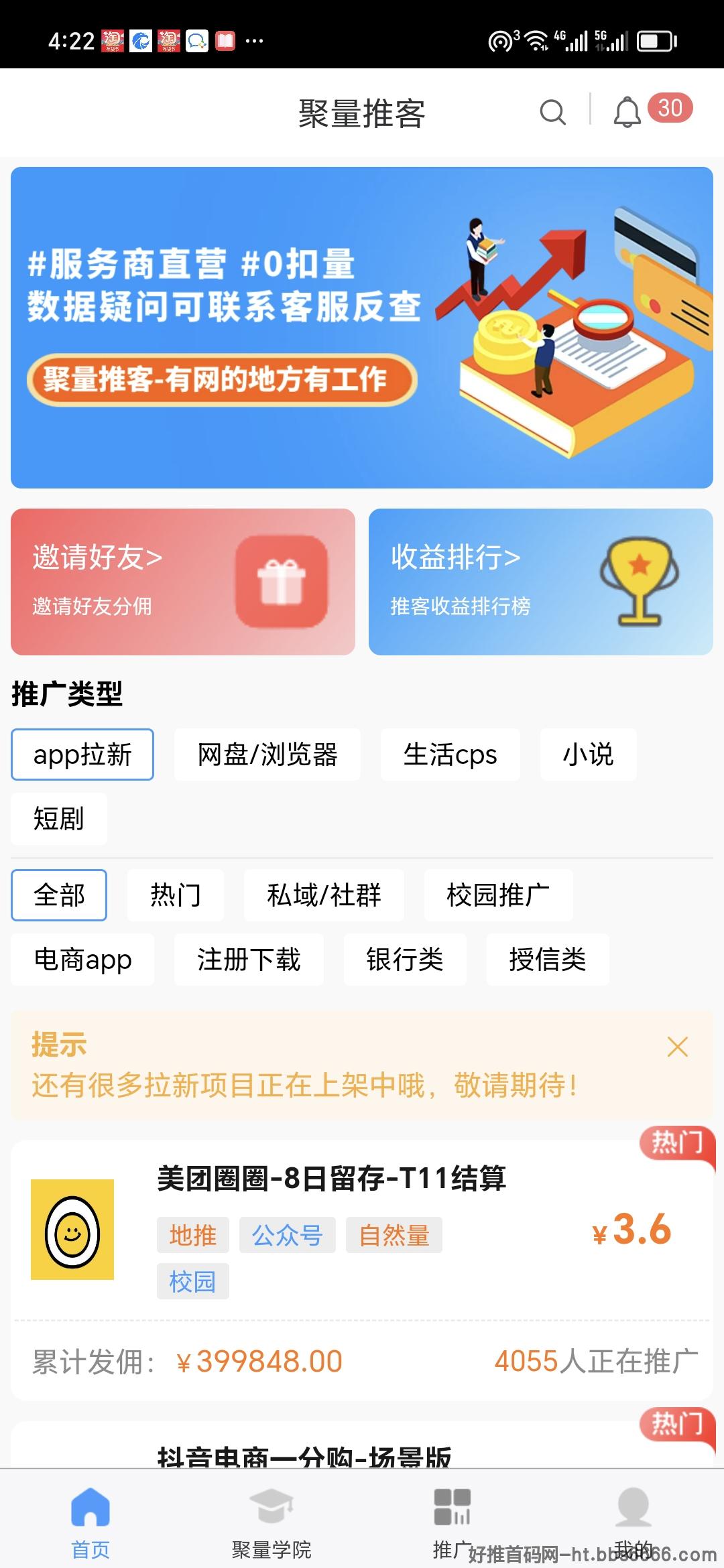The width and height of the screenshot is (724, 1568).
Task: Dismiss the 提示 notice banner
Action: (x=678, y=1047)
